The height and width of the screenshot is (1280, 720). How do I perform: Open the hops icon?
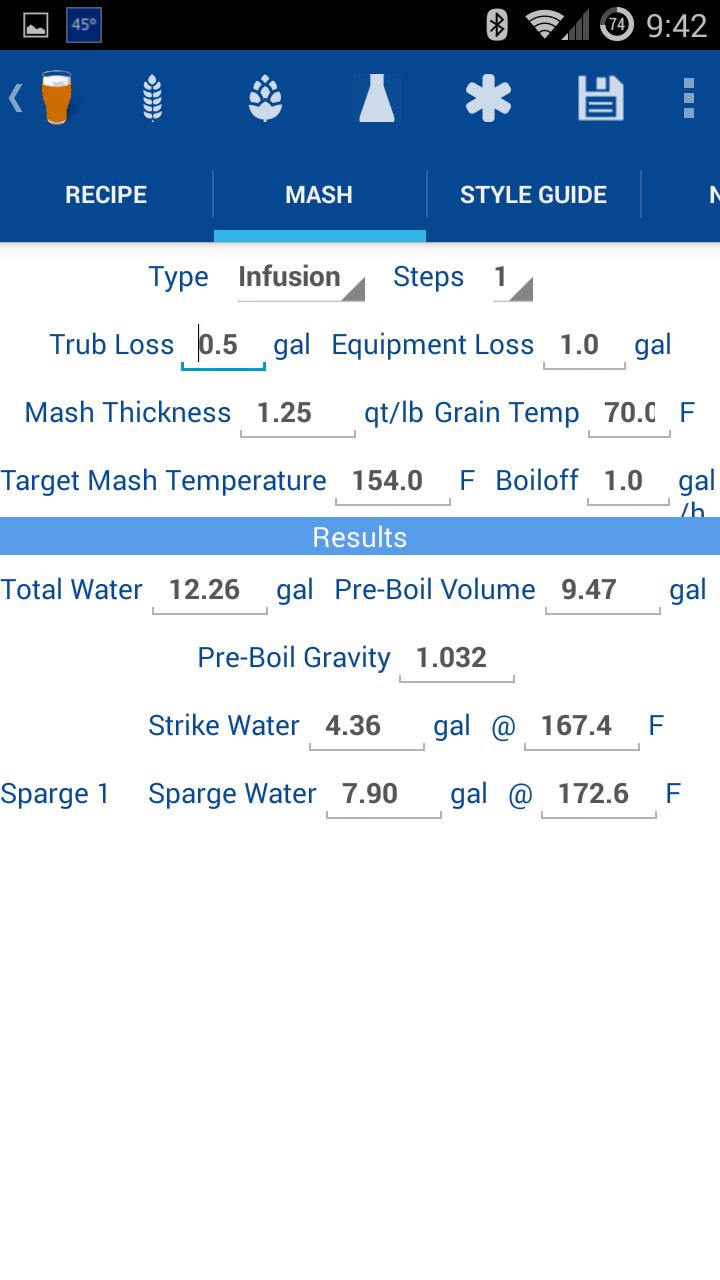point(265,99)
